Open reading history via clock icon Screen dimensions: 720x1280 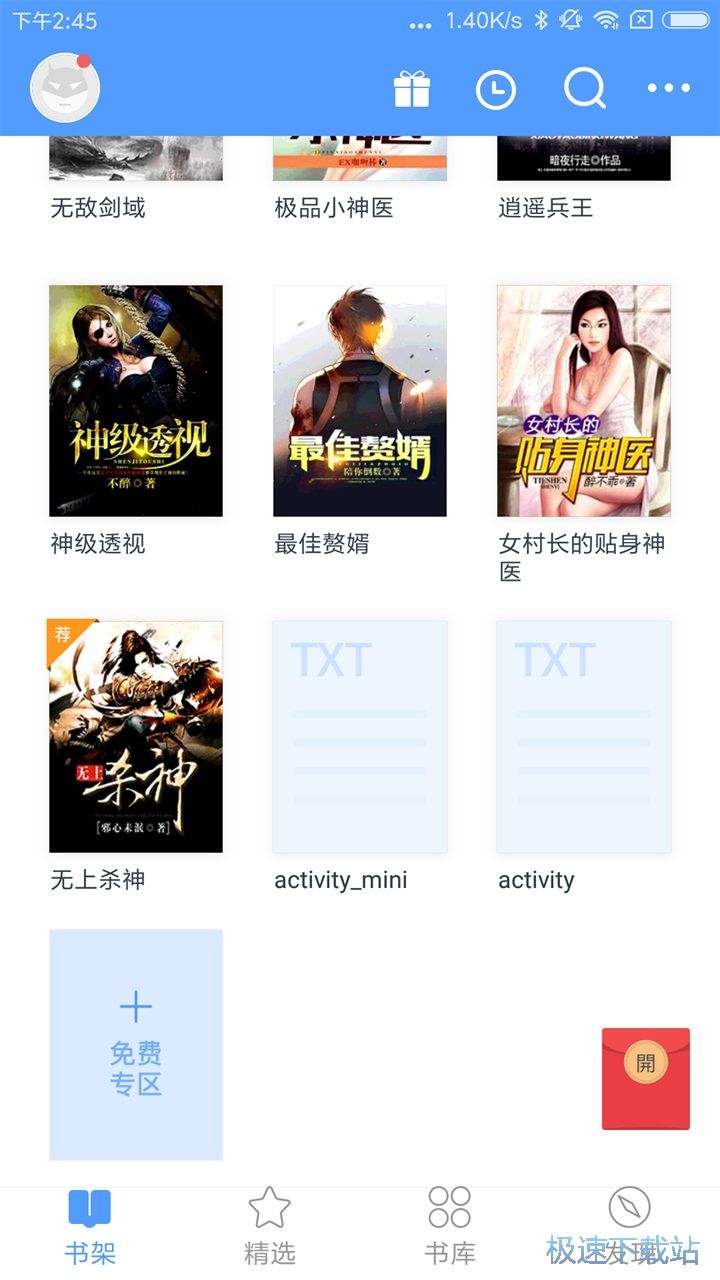(497, 89)
